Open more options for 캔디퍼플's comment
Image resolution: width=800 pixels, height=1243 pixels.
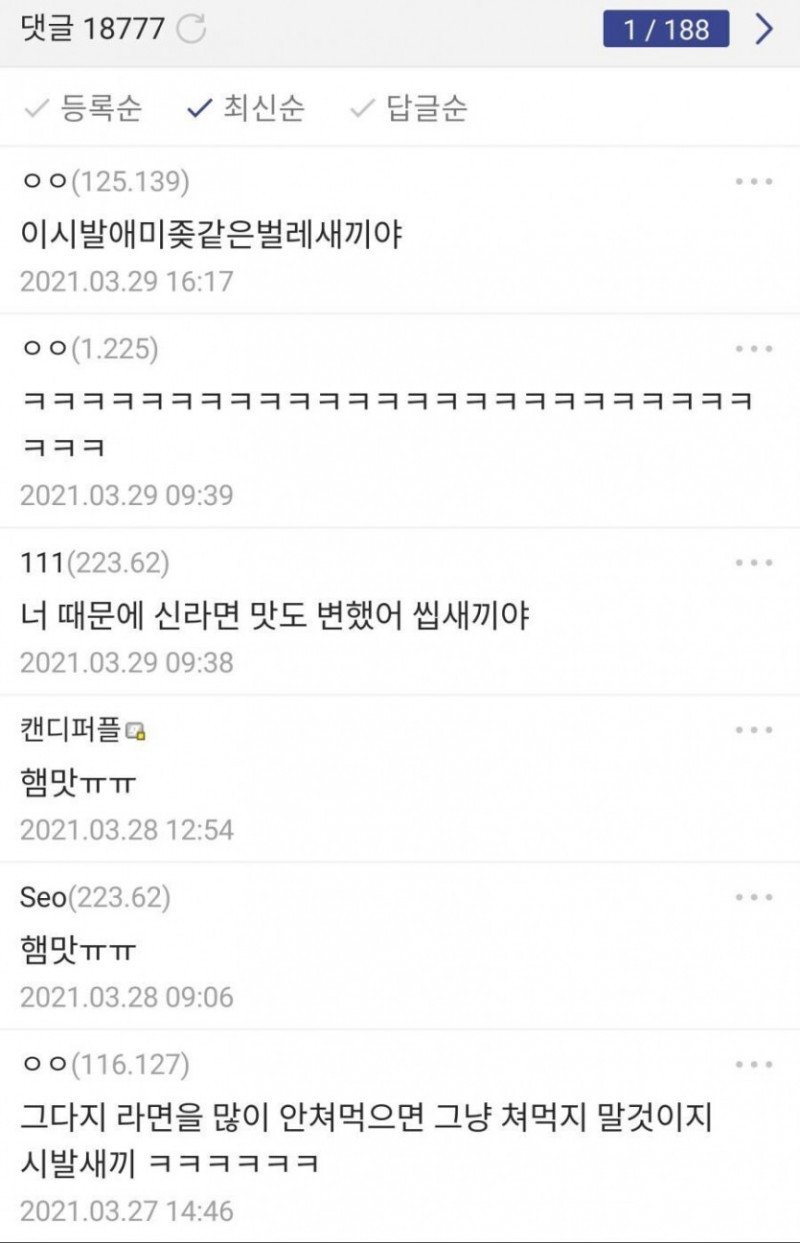point(753,730)
